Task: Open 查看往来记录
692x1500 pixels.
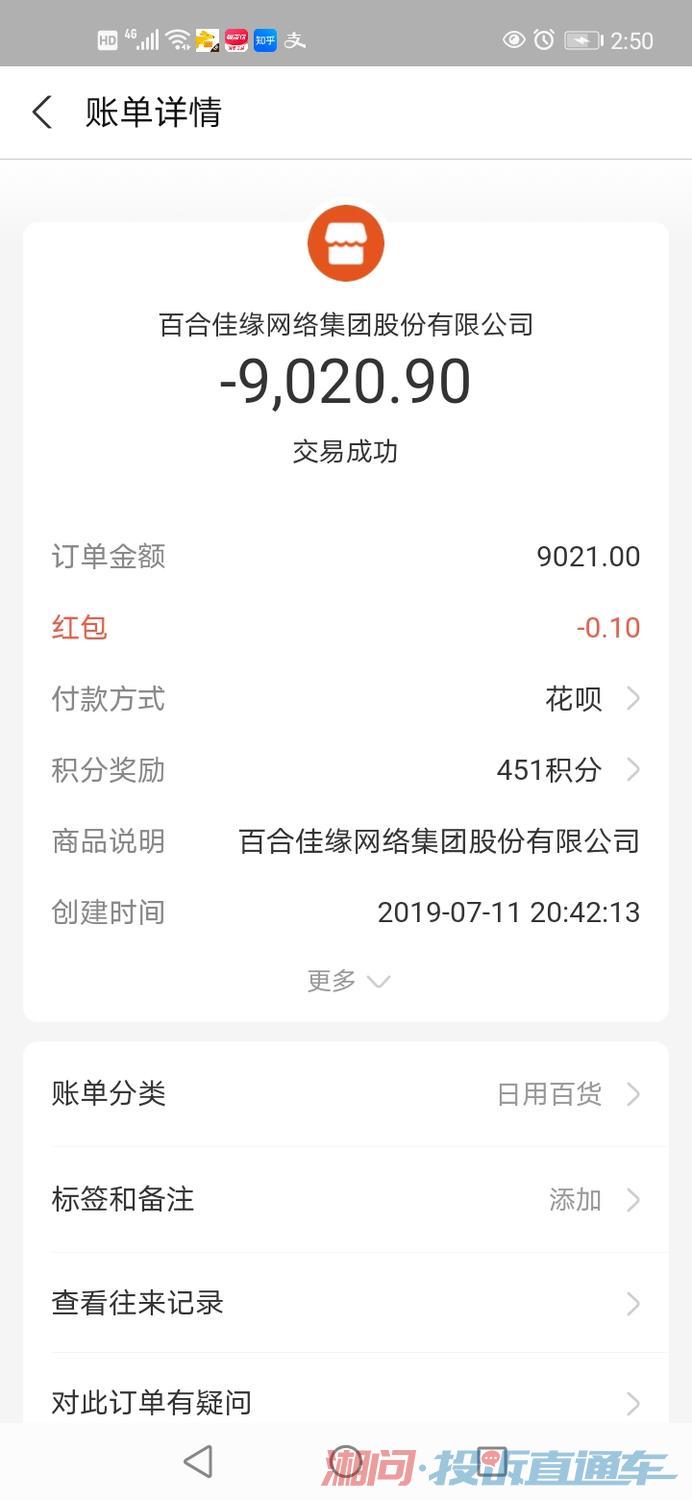Action: click(x=345, y=1303)
